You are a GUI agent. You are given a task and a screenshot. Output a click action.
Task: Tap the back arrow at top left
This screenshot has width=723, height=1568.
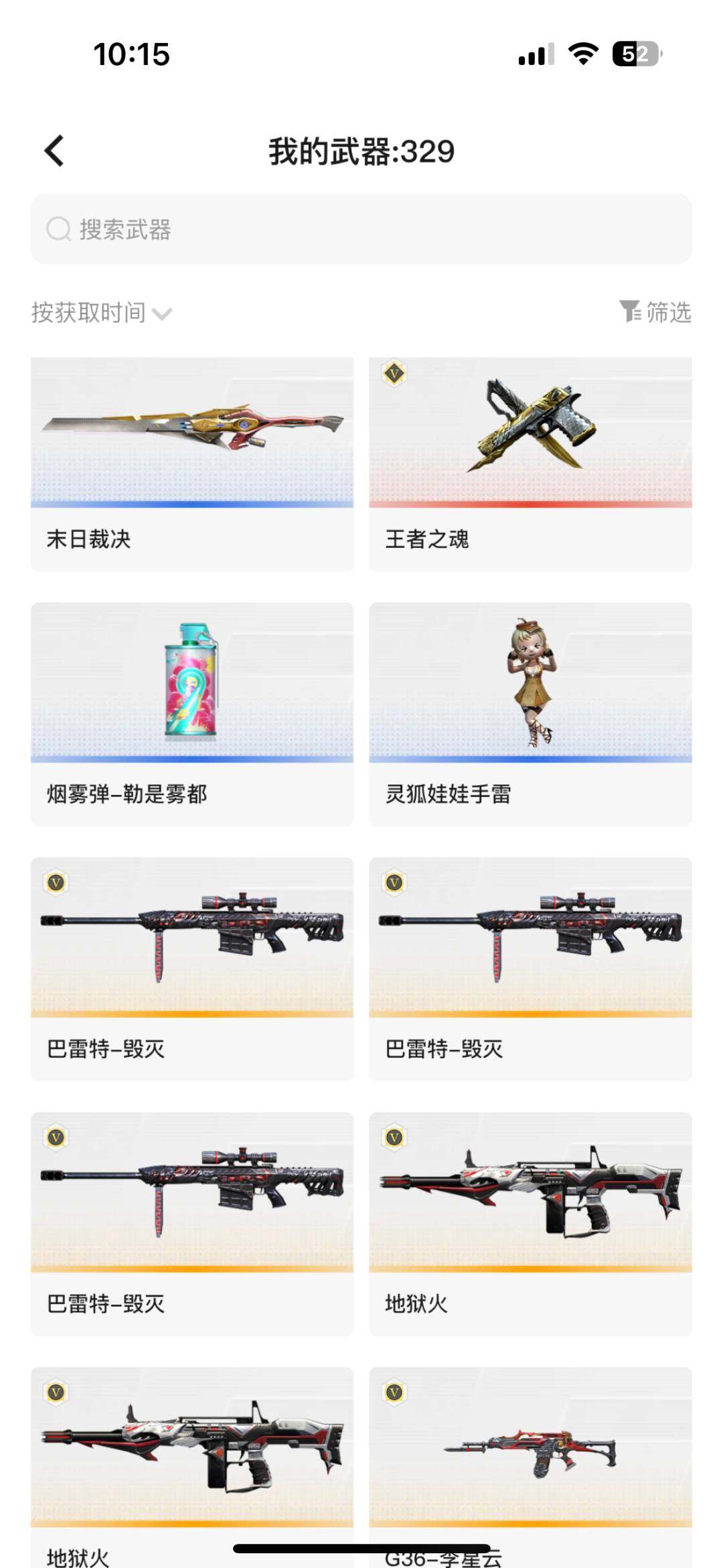[x=54, y=151]
